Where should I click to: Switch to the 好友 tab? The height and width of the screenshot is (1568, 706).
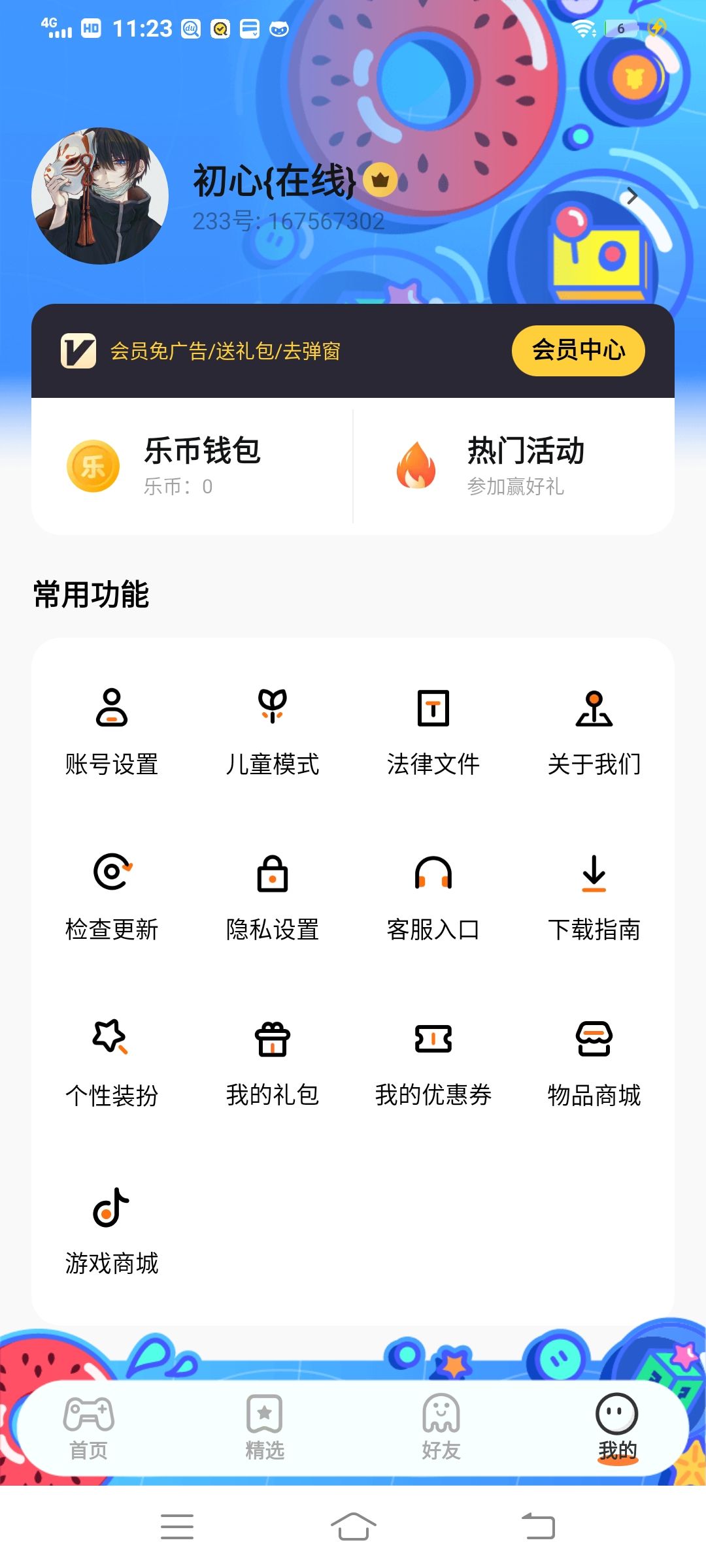[441, 1428]
